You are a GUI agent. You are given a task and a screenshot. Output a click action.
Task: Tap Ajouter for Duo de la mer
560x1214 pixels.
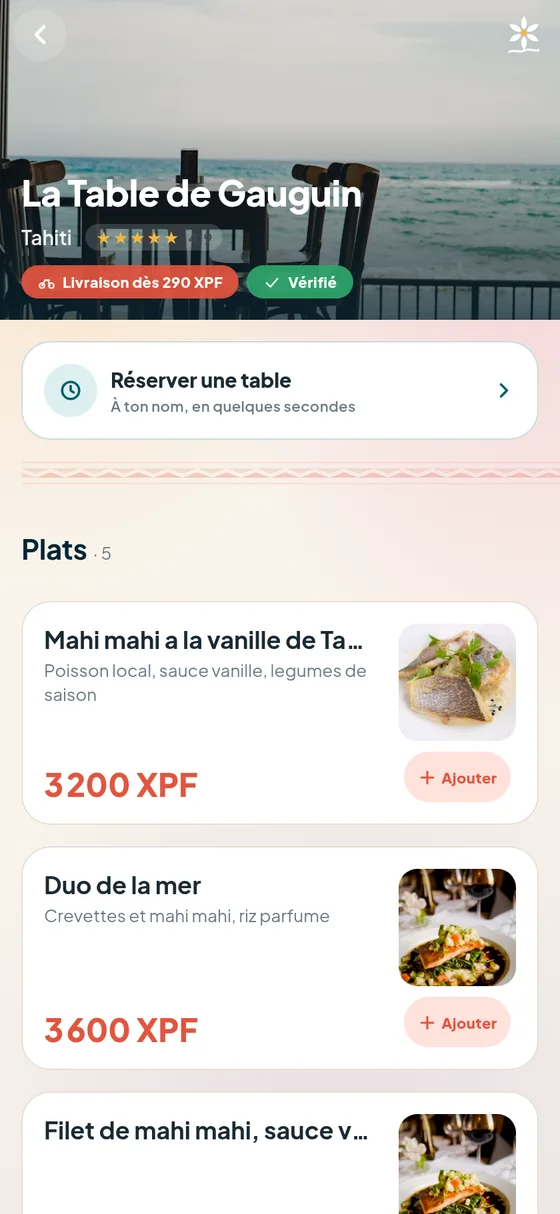click(457, 1022)
